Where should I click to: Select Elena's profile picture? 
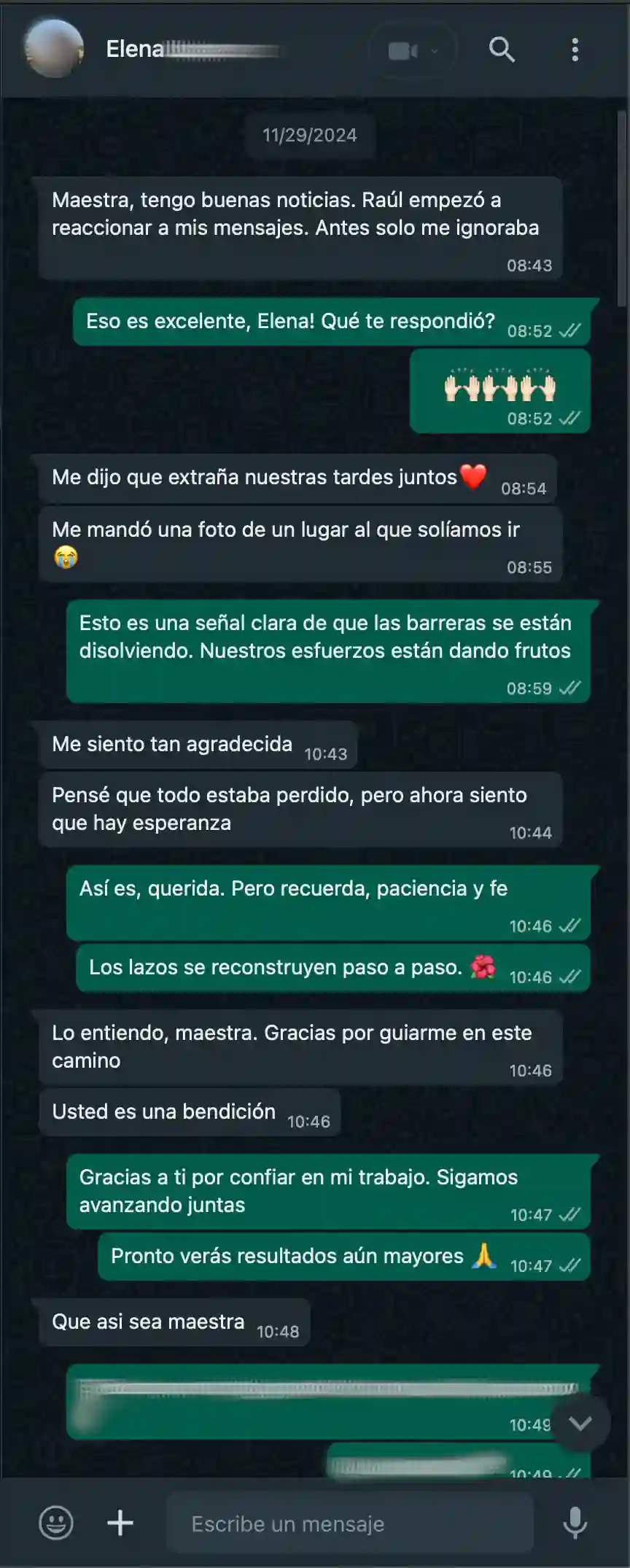tap(52, 51)
